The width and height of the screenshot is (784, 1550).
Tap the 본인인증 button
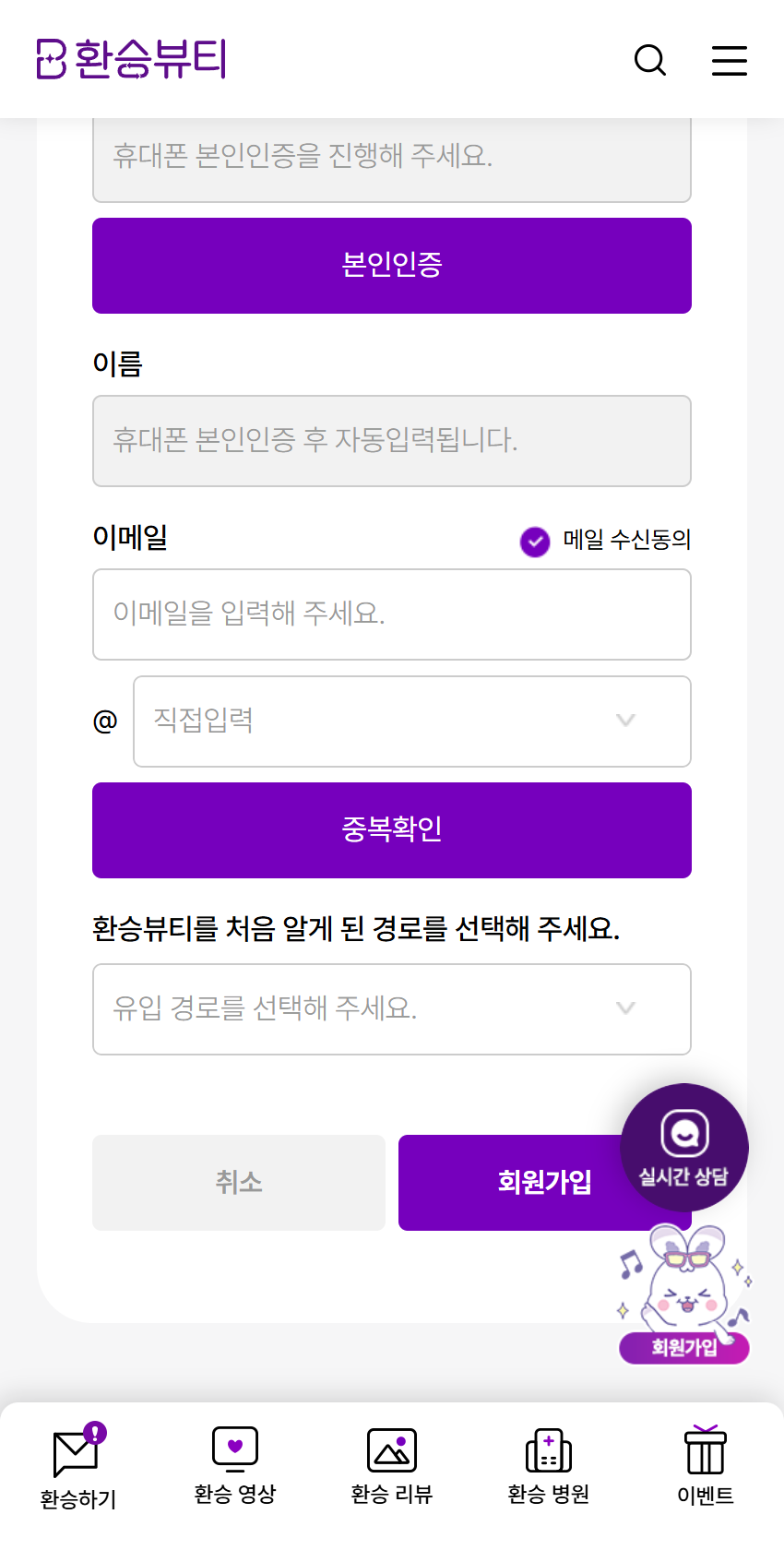[392, 266]
